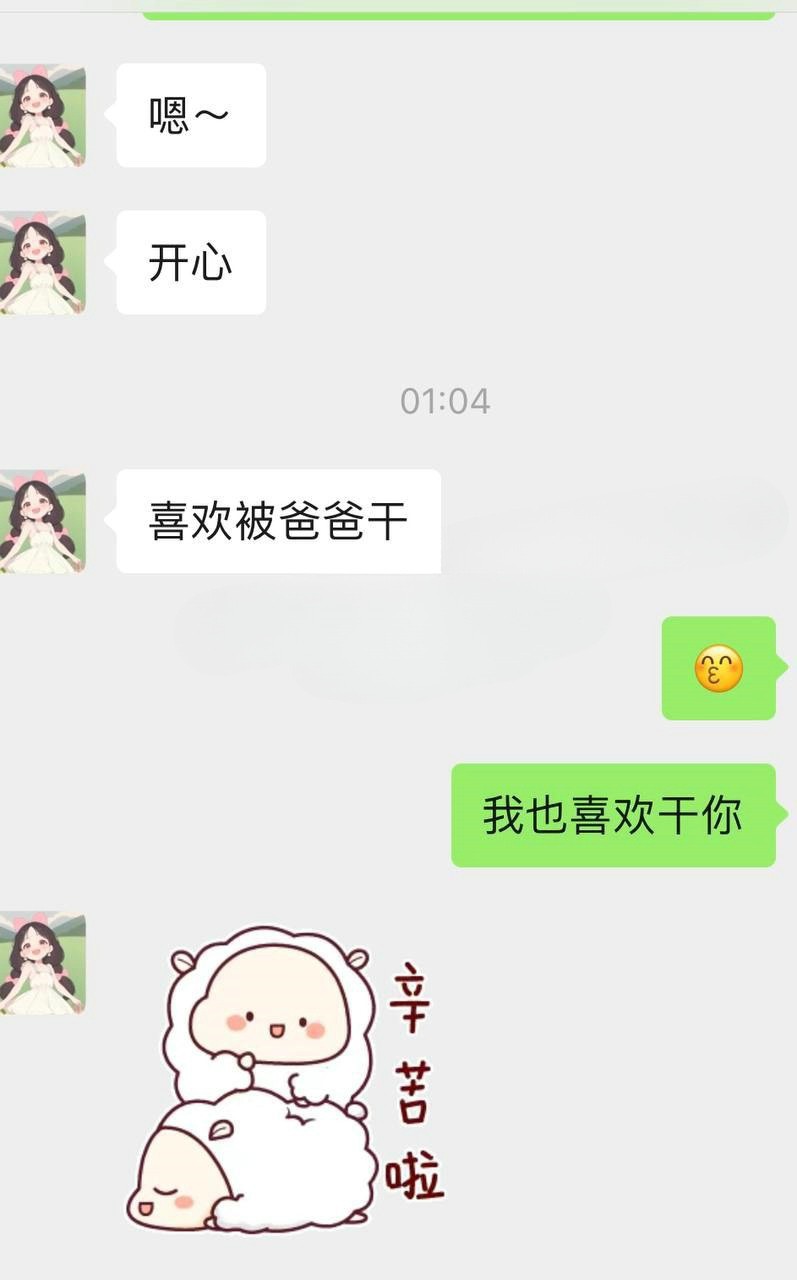Image resolution: width=797 pixels, height=1280 pixels.
Task: Open the profile avatar beside the sheep sticker
Action: pos(42,962)
